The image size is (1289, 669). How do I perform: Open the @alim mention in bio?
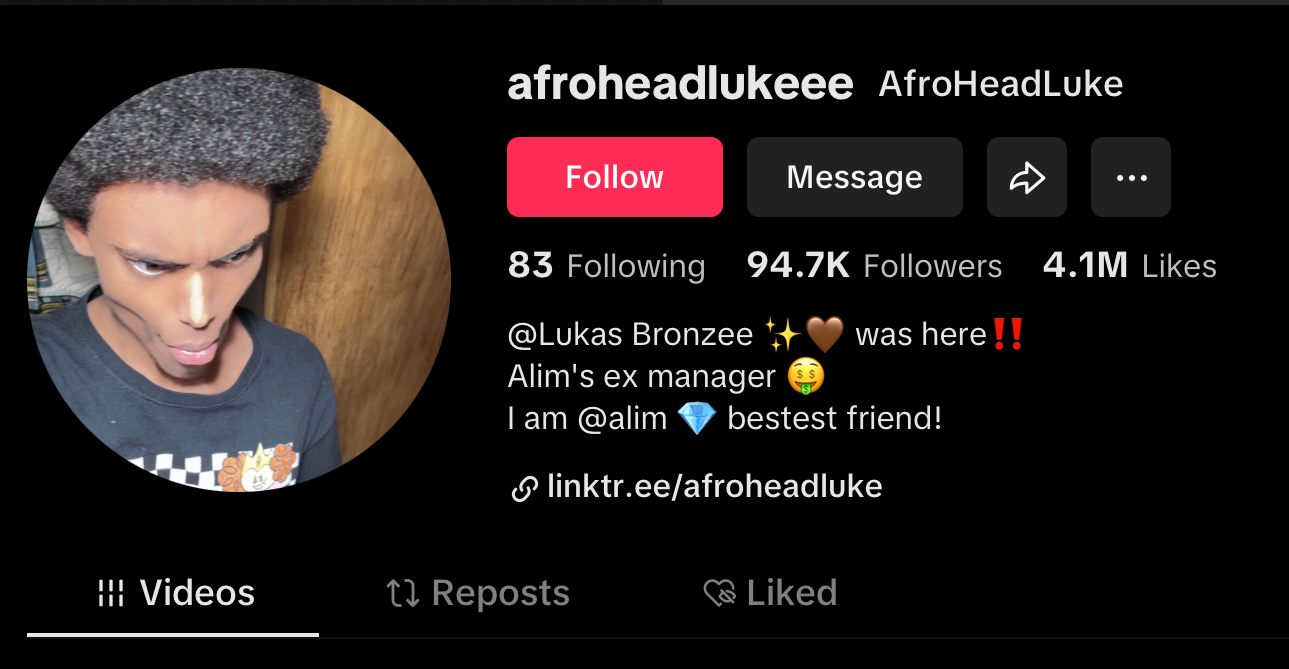(x=621, y=418)
